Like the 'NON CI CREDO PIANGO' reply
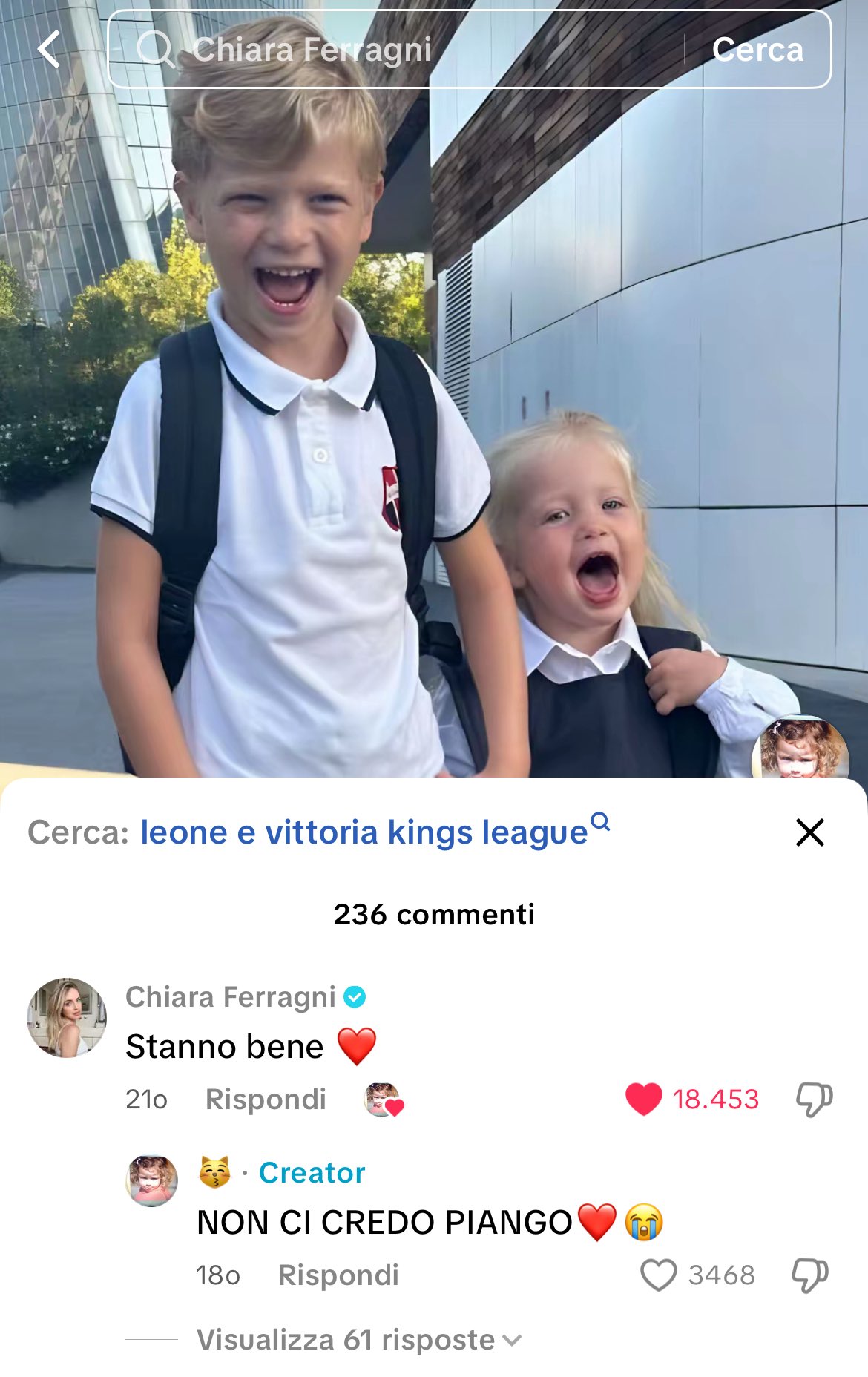 [658, 1275]
